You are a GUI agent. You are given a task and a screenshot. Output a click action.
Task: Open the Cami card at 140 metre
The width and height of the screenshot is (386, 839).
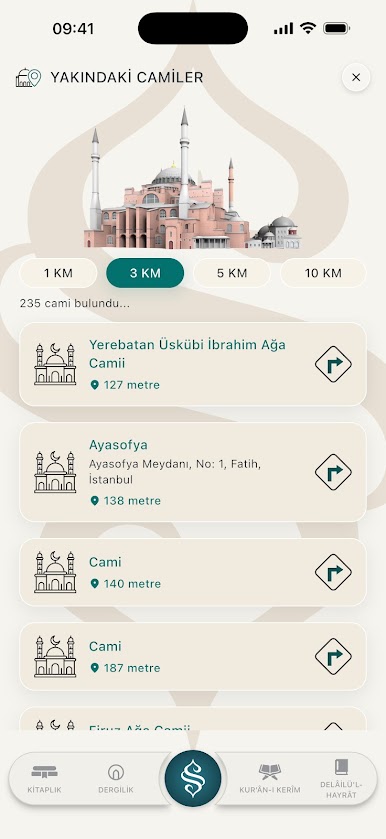tap(193, 573)
